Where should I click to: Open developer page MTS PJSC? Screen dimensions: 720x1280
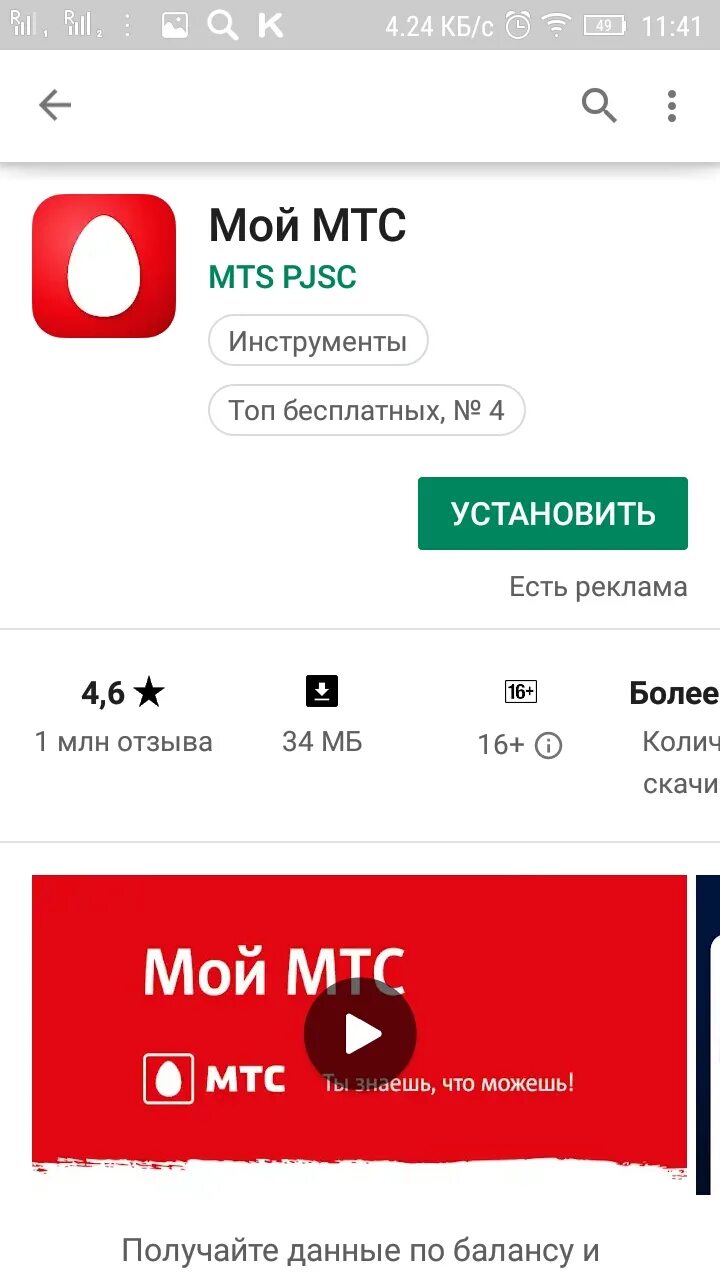[x=282, y=277]
